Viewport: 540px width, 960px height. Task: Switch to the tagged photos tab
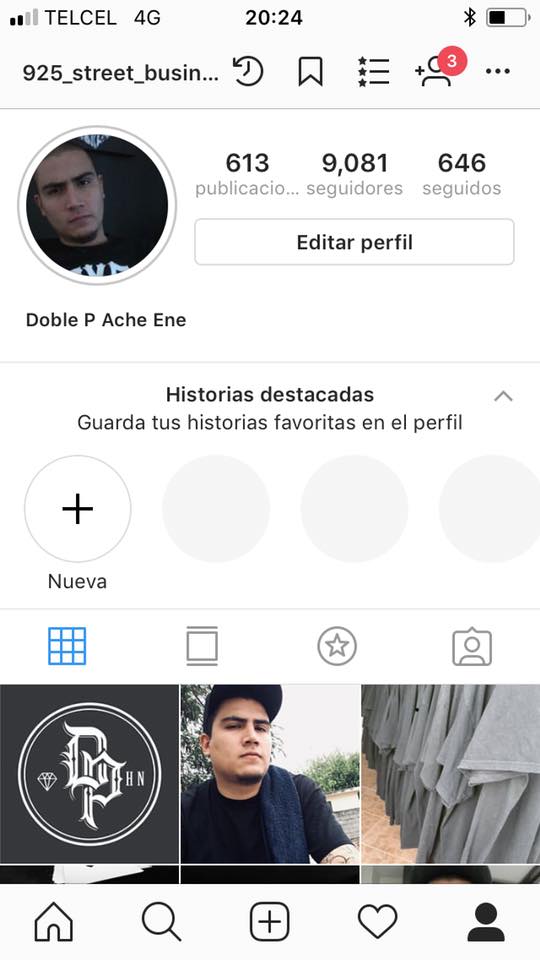click(472, 647)
